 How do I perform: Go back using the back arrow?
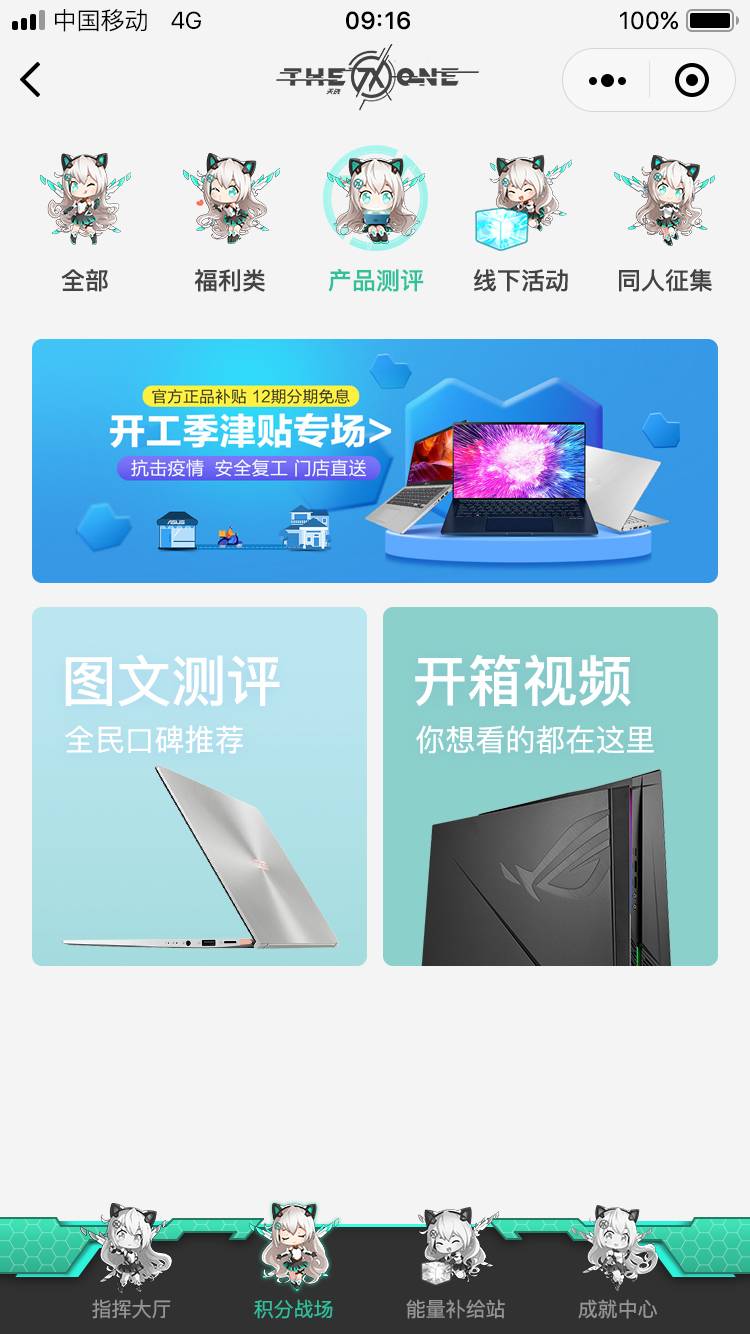(x=31, y=79)
